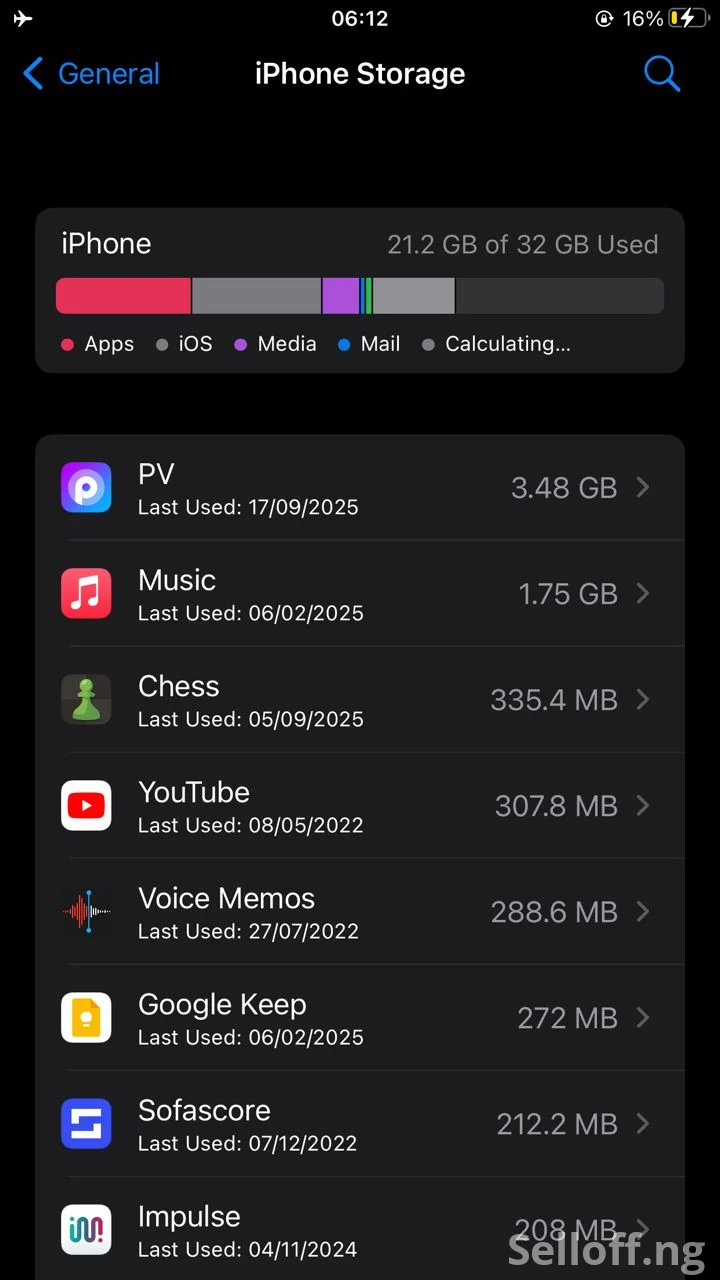Go back to General settings
Viewport: 720px width, 1280px height.
(x=90, y=74)
